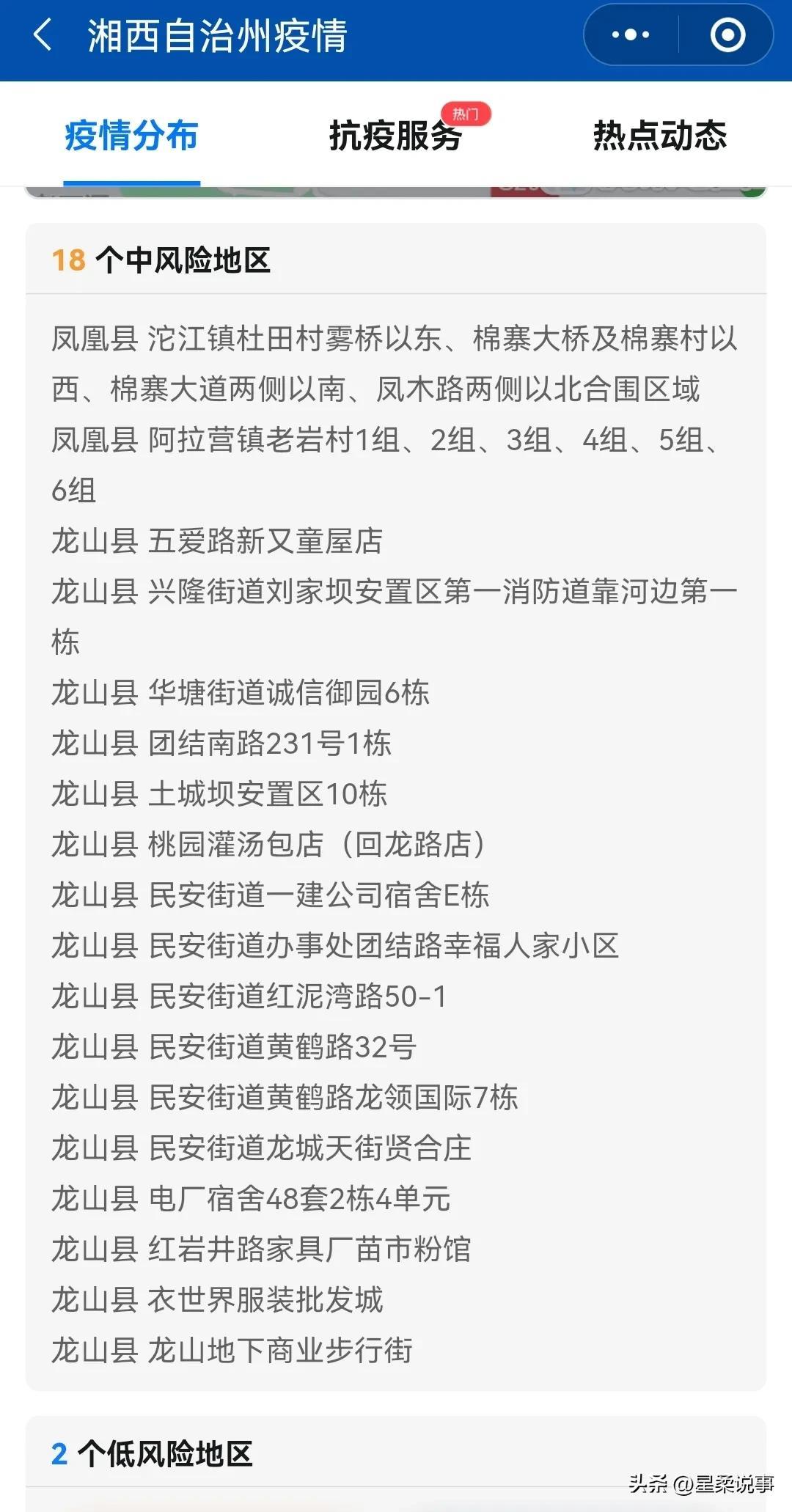Screen dimensions: 792x1512
Task: Switch to the 抗疫服务 tab
Action: pyautogui.click(x=395, y=136)
